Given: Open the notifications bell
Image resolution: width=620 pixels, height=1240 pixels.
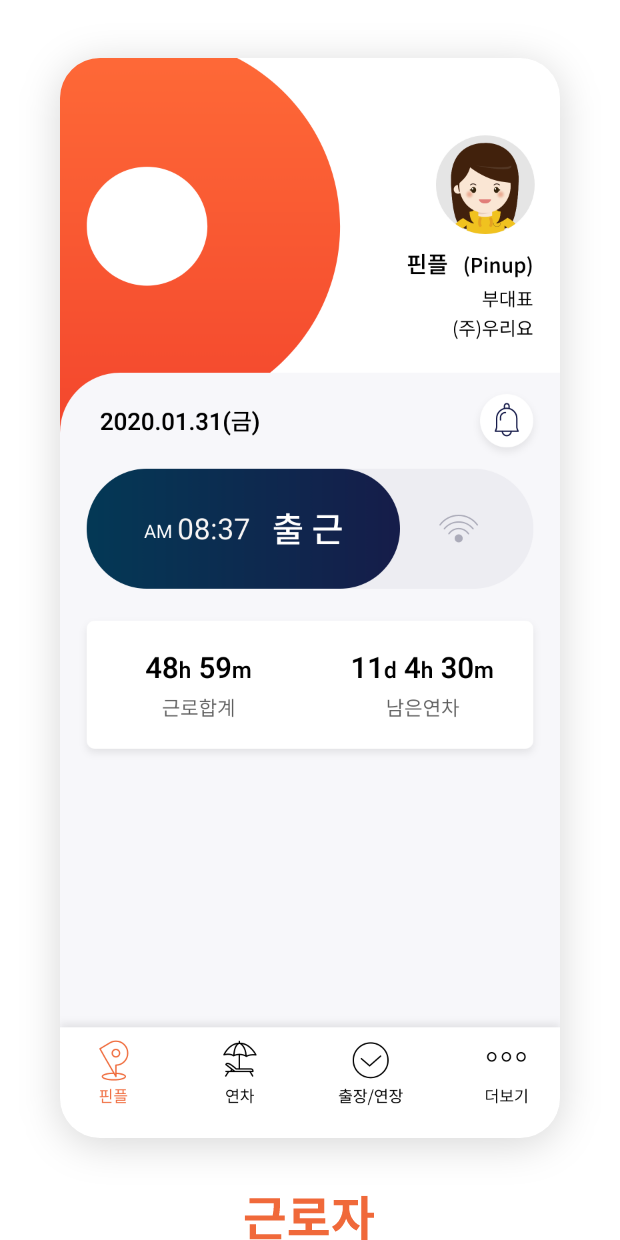Looking at the screenshot, I should [506, 421].
